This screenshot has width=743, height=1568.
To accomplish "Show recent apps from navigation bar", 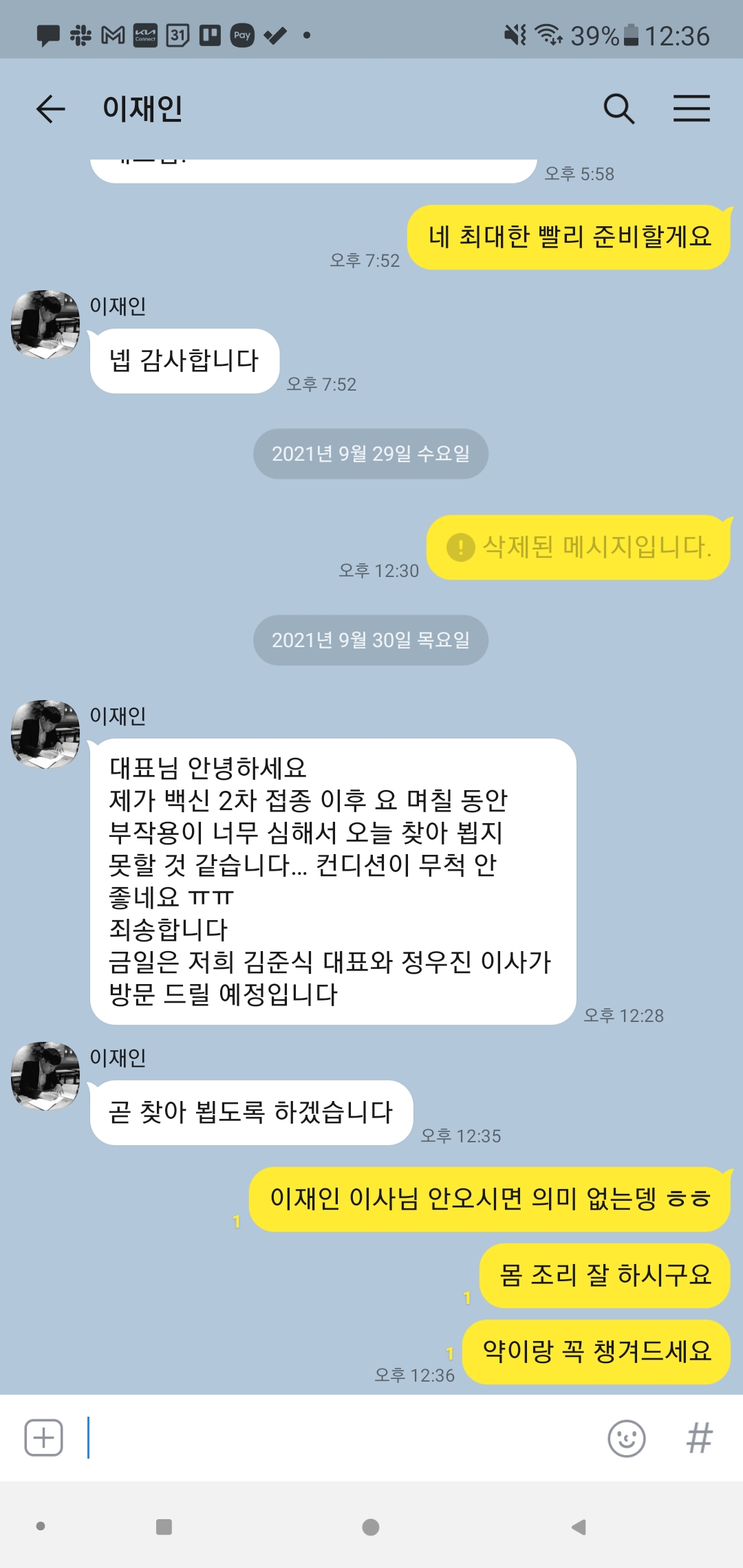I will tap(164, 1527).
